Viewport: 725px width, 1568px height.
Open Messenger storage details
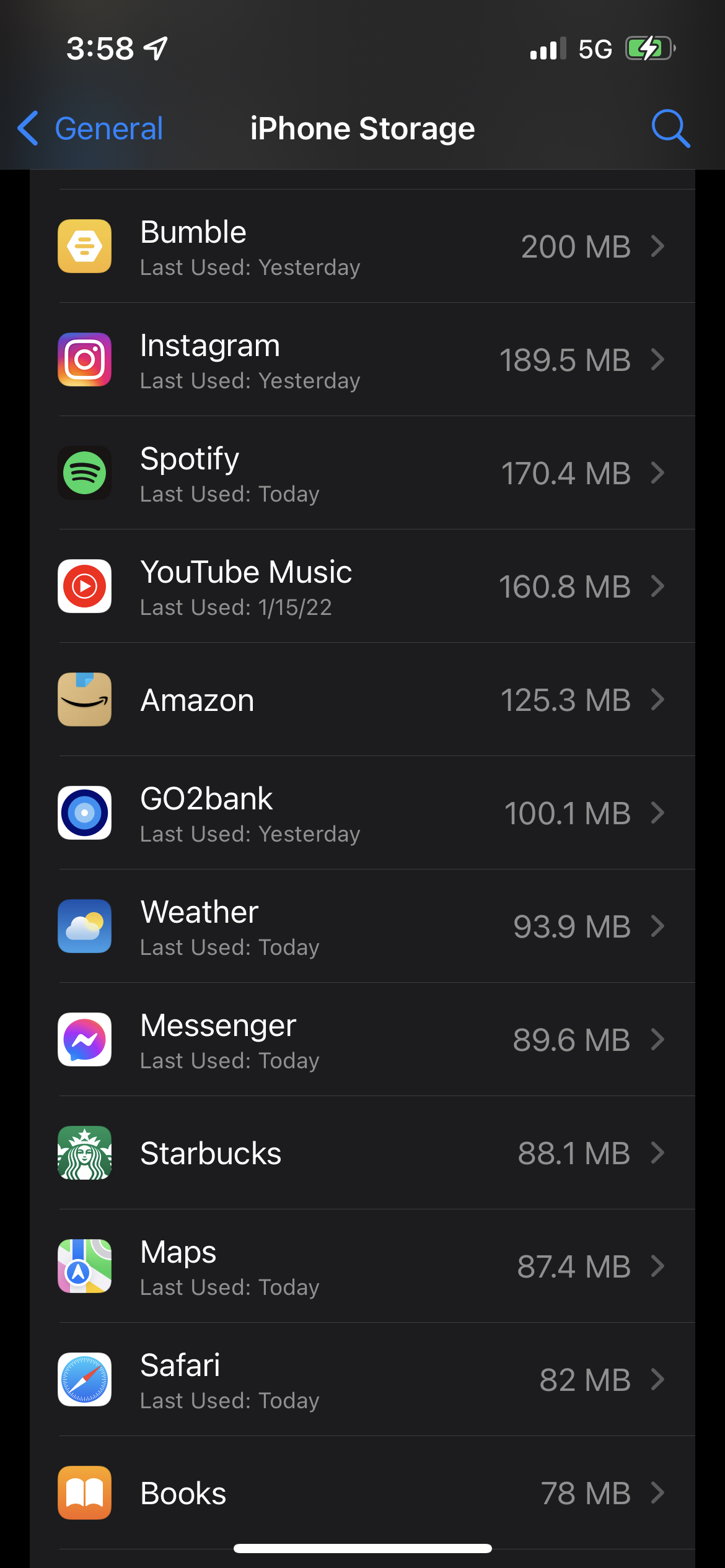click(362, 1040)
